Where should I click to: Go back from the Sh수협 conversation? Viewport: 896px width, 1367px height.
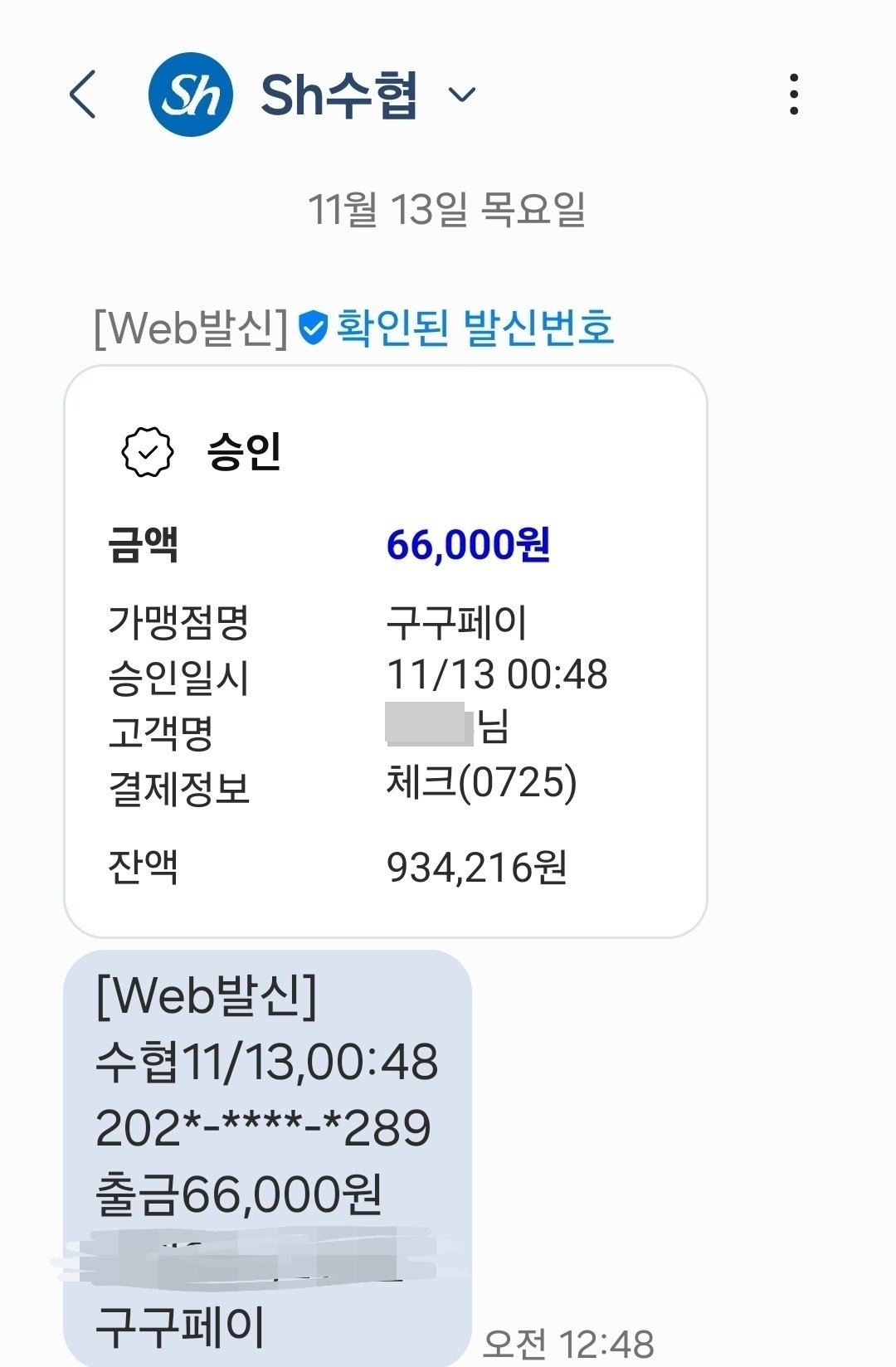pyautogui.click(x=83, y=95)
